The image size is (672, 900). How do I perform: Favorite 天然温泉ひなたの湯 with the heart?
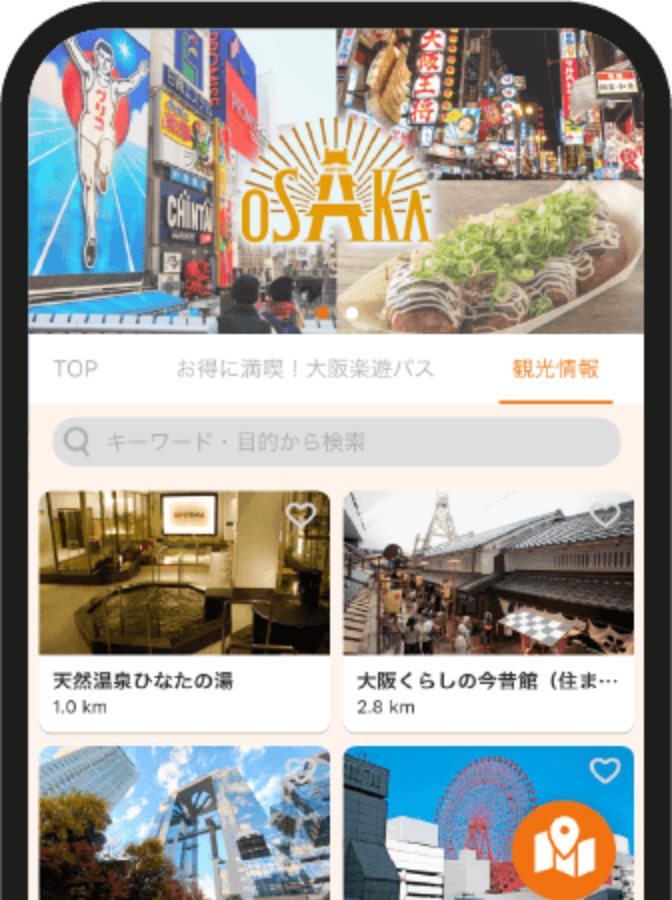coord(300,514)
